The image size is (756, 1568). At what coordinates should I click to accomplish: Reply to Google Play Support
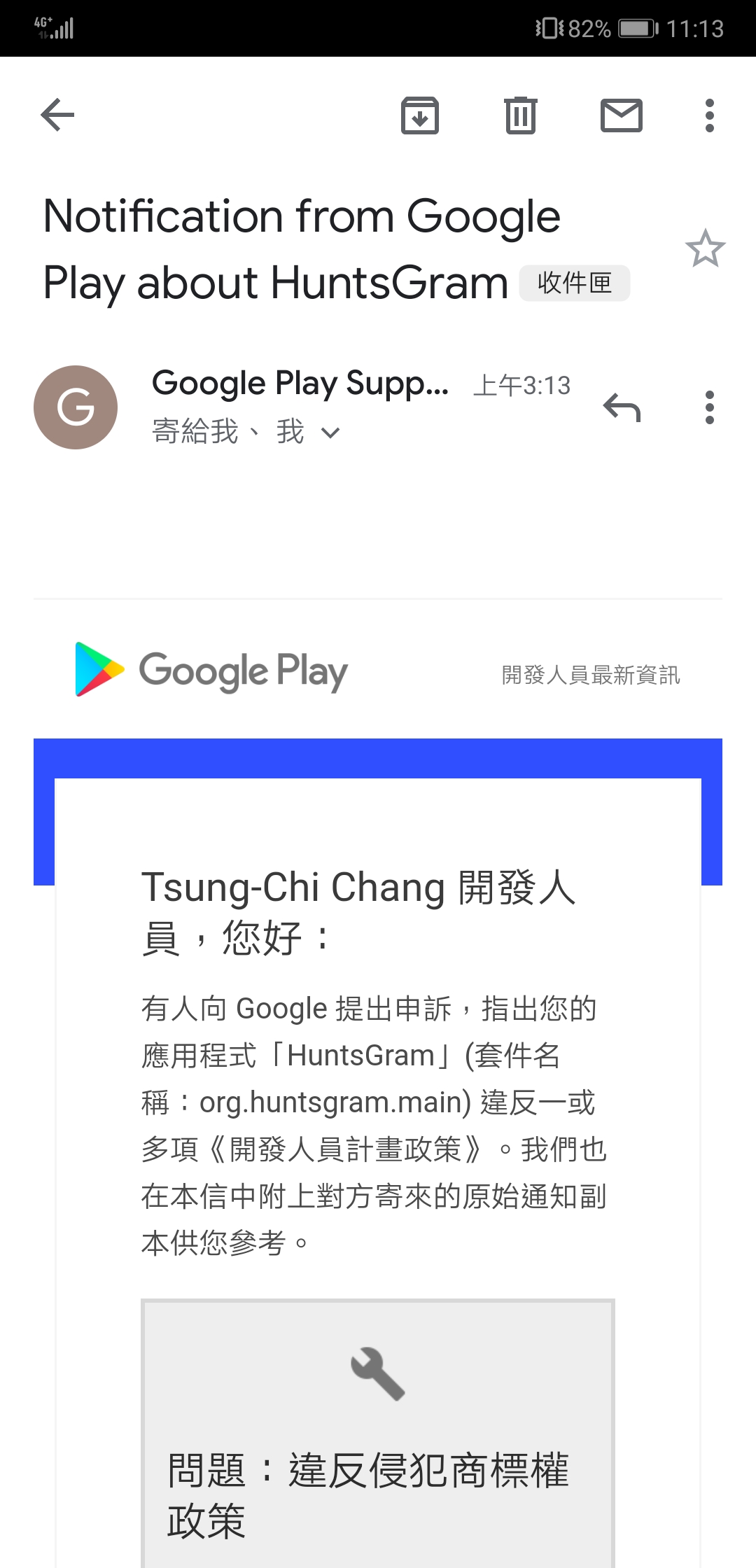(x=622, y=407)
